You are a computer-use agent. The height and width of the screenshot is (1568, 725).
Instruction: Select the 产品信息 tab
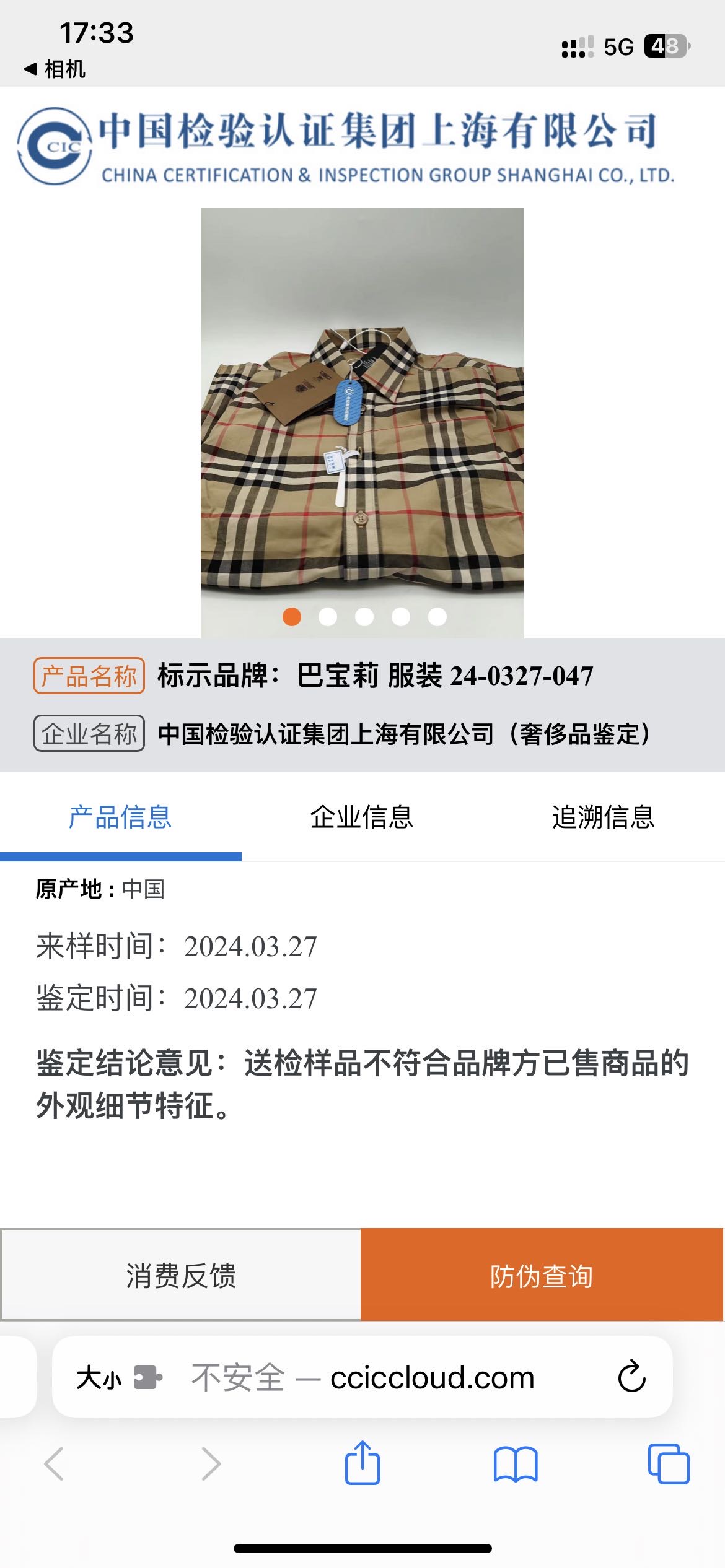point(120,817)
